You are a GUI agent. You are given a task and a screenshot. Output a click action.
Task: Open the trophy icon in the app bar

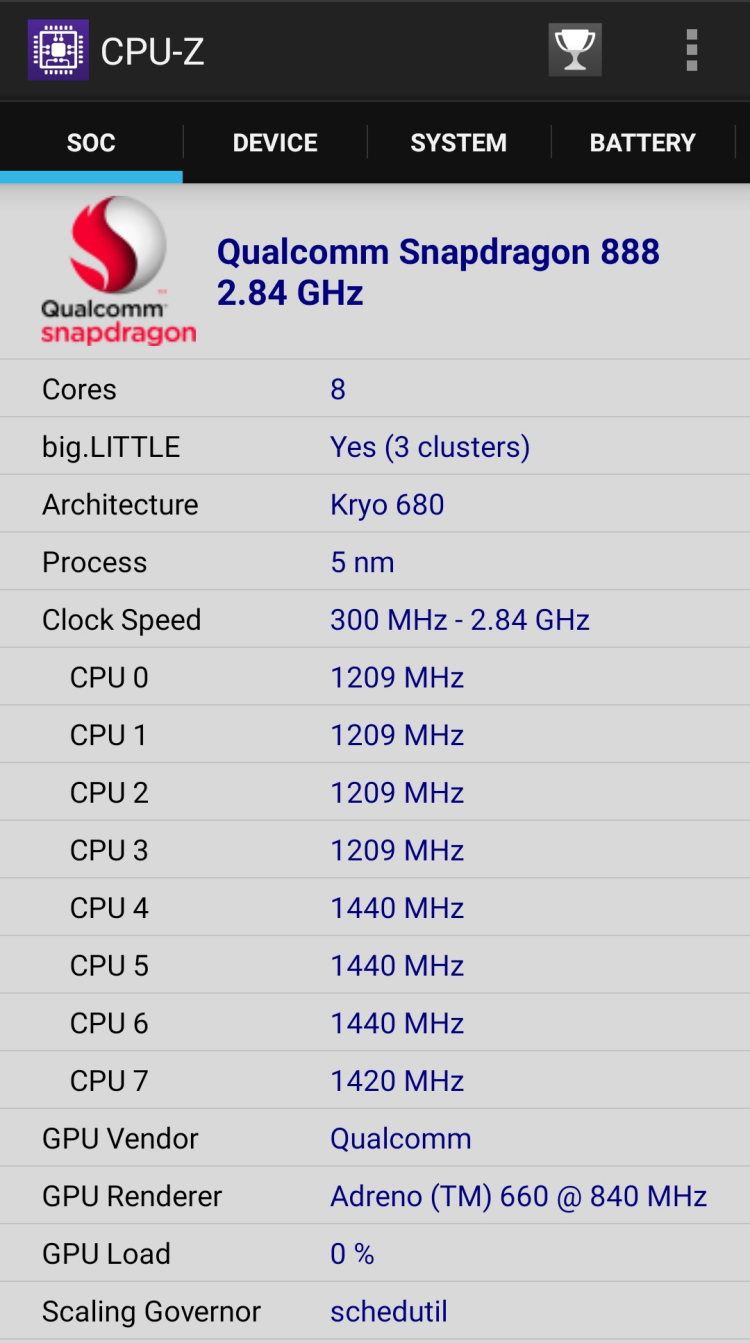[x=575, y=50]
